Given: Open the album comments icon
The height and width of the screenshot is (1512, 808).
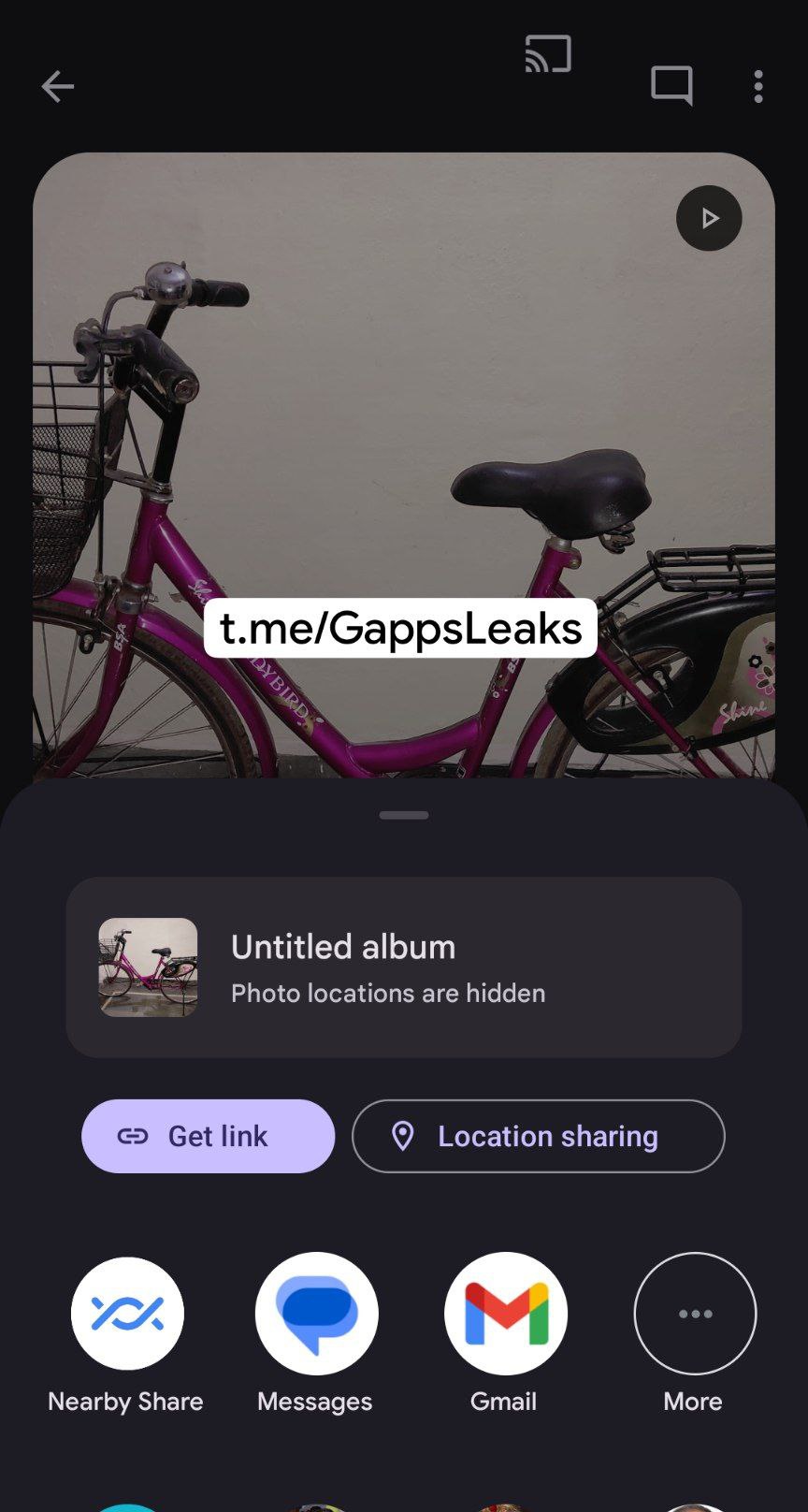Looking at the screenshot, I should point(671,86).
